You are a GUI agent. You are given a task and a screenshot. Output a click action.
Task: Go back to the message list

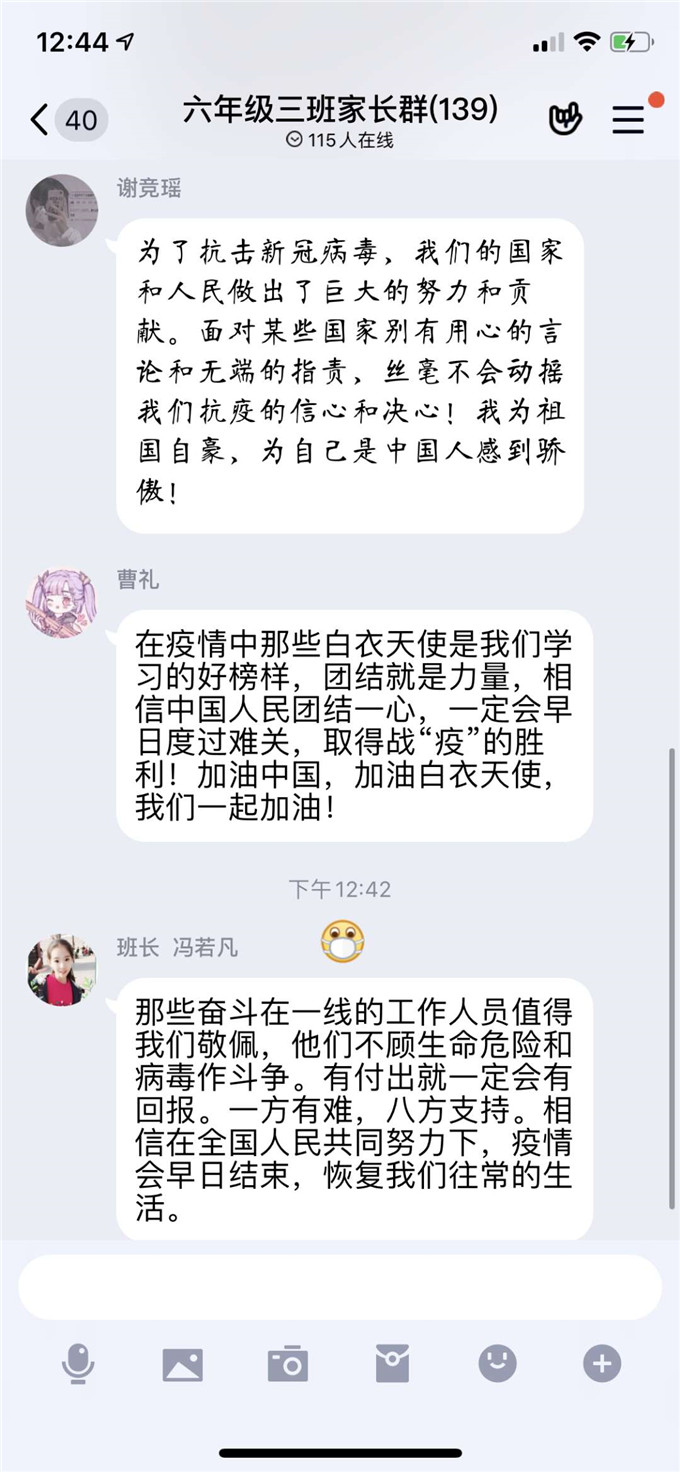(40, 121)
